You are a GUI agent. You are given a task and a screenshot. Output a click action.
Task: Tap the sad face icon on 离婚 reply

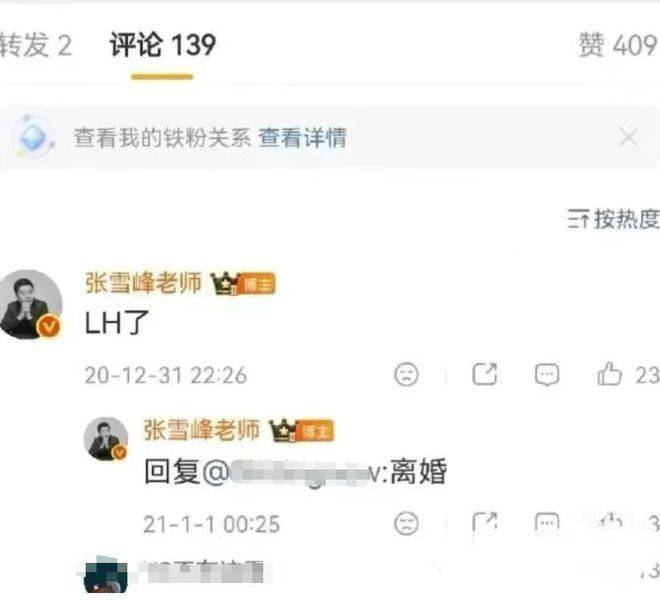406,523
